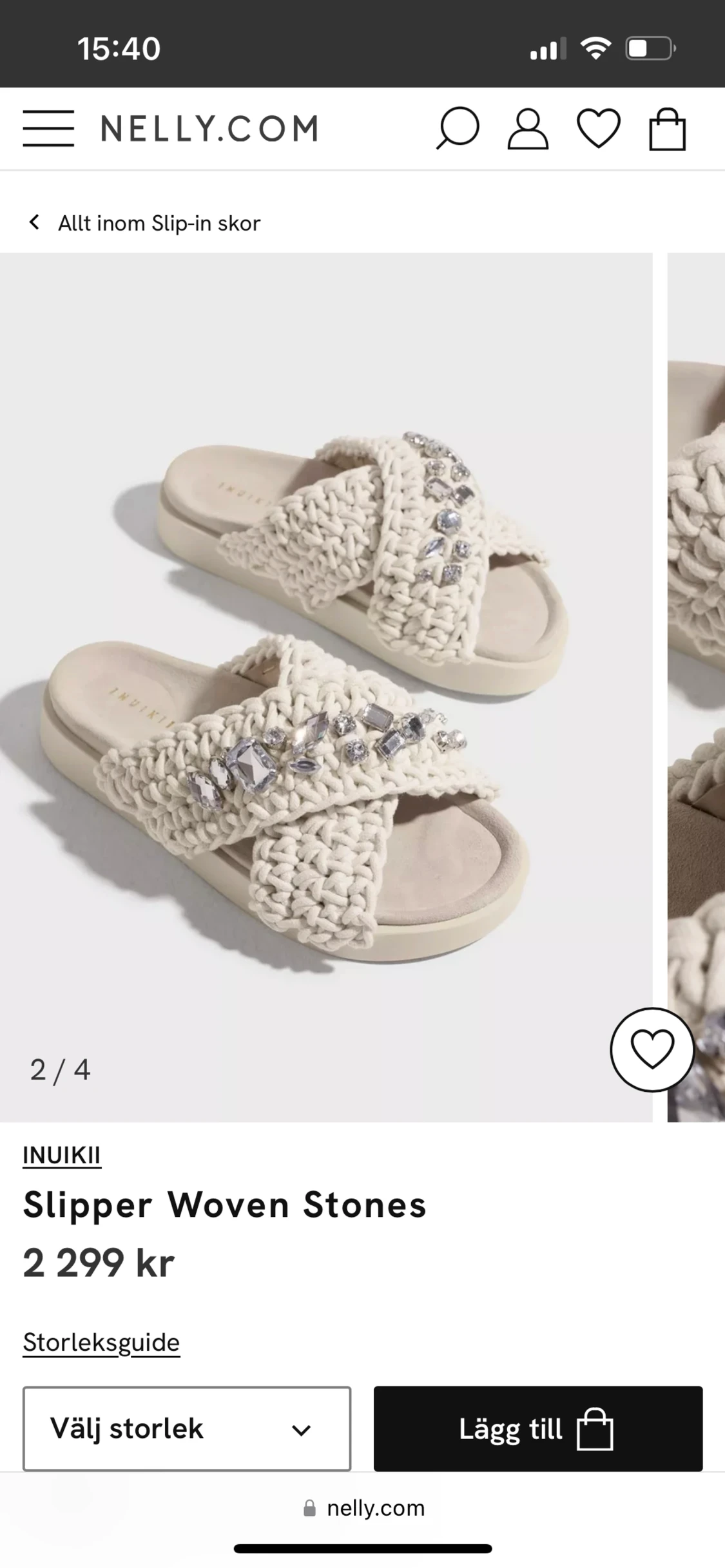This screenshot has width=725, height=1568.
Task: Open the hamburger menu
Action: (x=48, y=128)
